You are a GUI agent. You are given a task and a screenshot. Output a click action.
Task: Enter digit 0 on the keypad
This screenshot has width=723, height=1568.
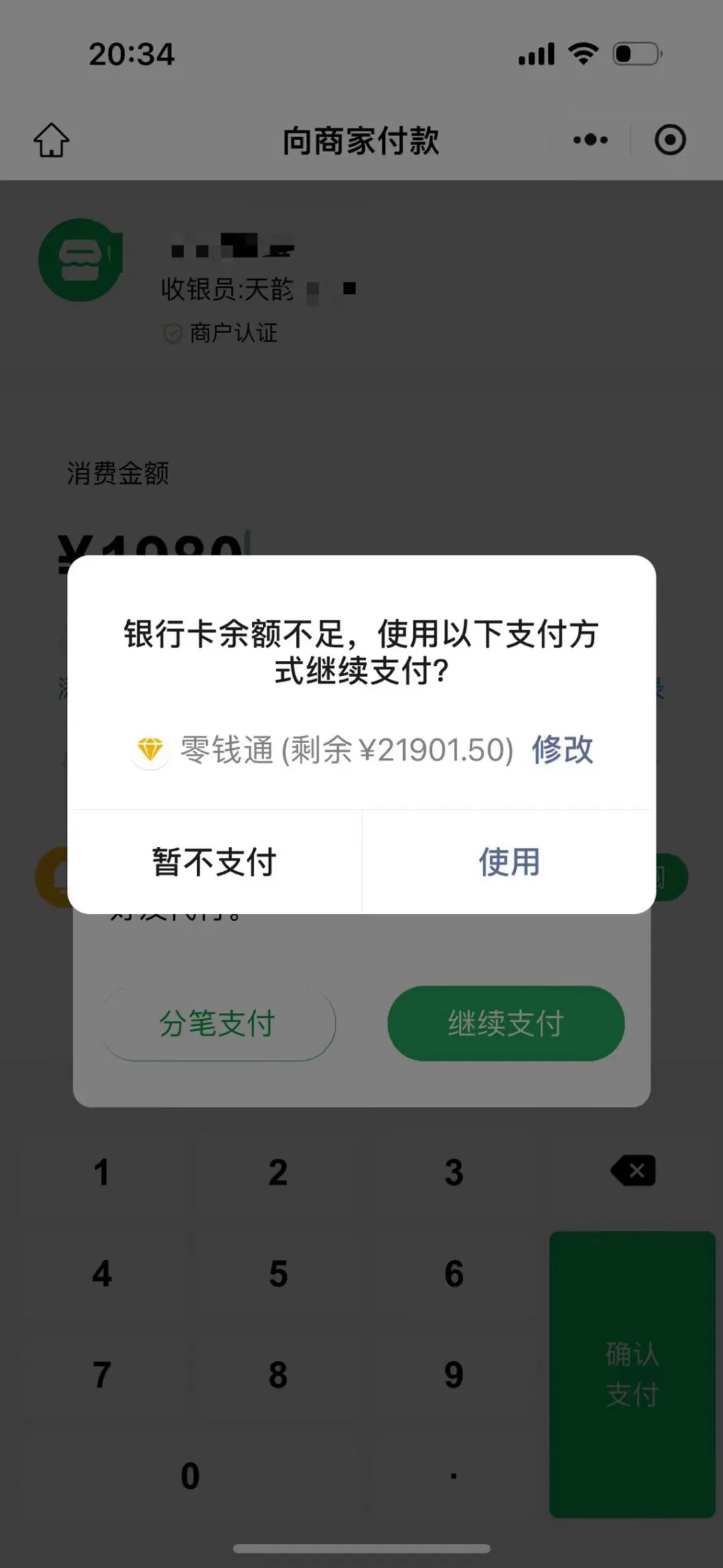(190, 1476)
